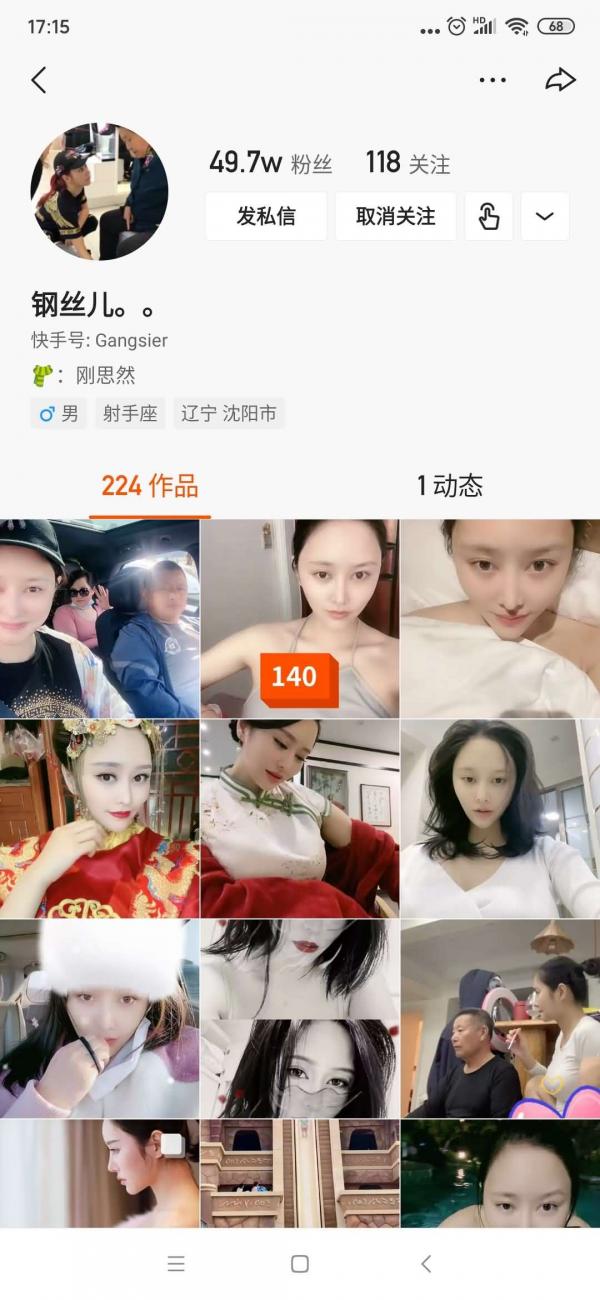Open the white fur hat video tile
600x1300 pixels.
[99, 1018]
